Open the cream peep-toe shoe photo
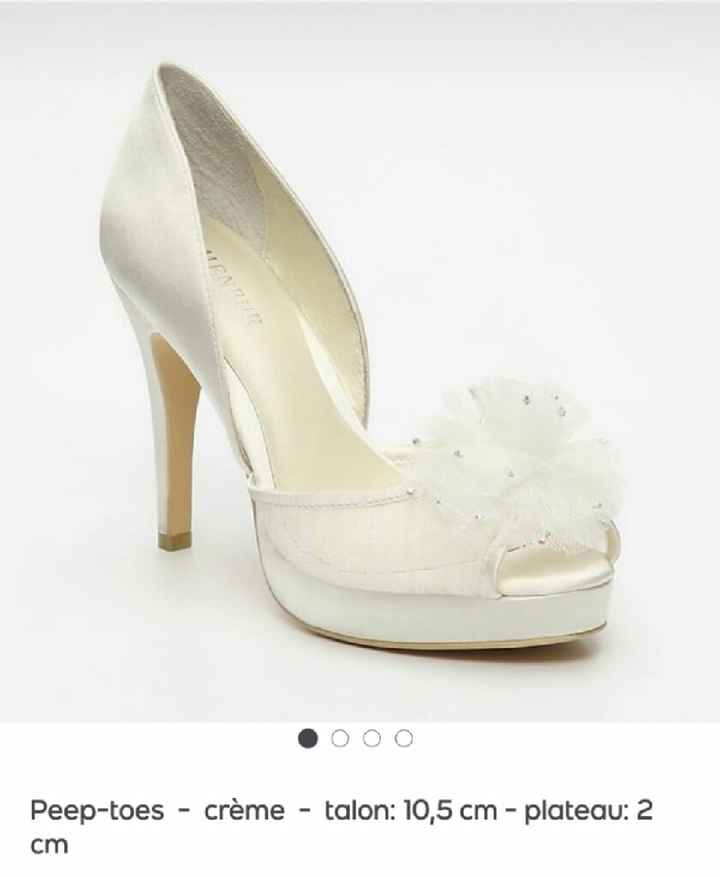Viewport: 720px width, 877px height. point(360,350)
